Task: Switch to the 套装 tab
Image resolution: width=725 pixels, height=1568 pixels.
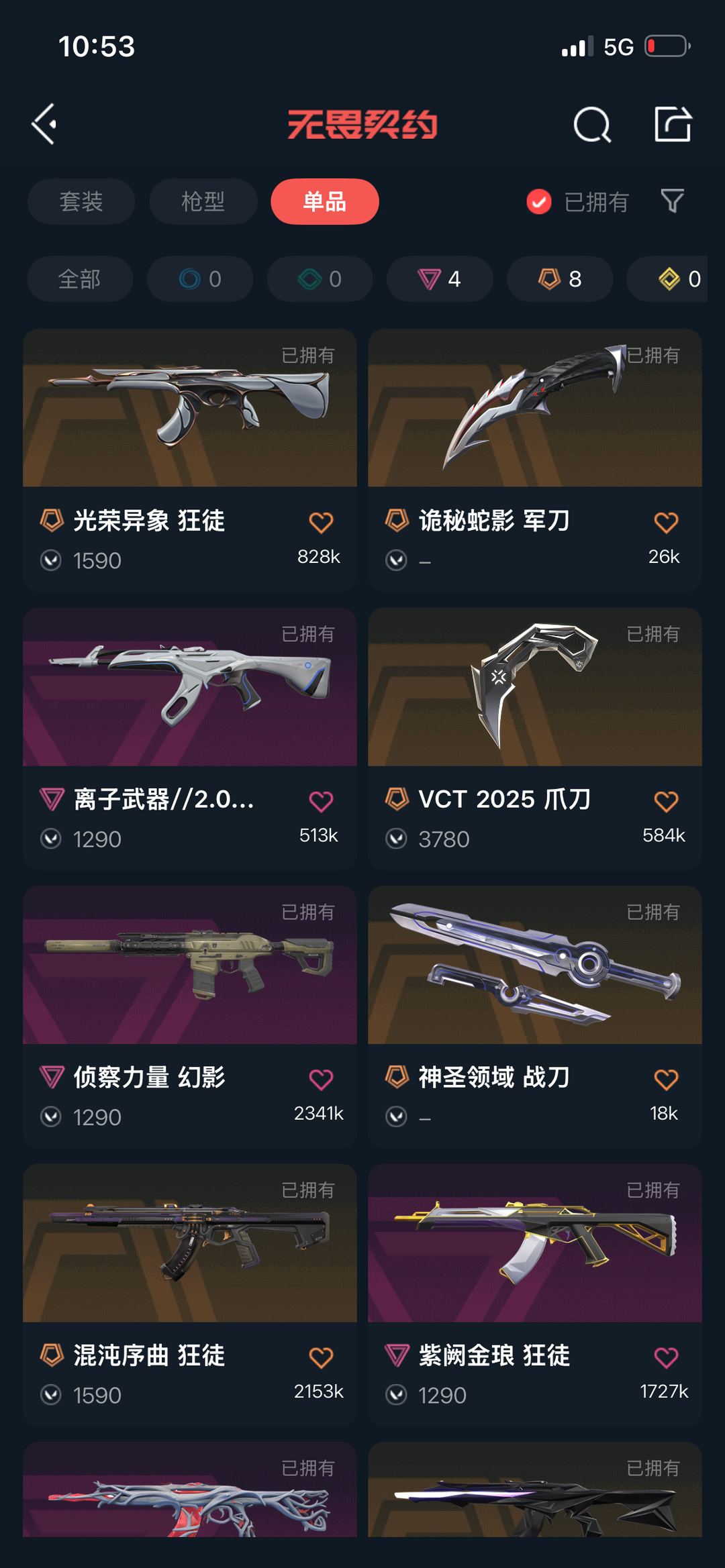Action: coord(81,201)
